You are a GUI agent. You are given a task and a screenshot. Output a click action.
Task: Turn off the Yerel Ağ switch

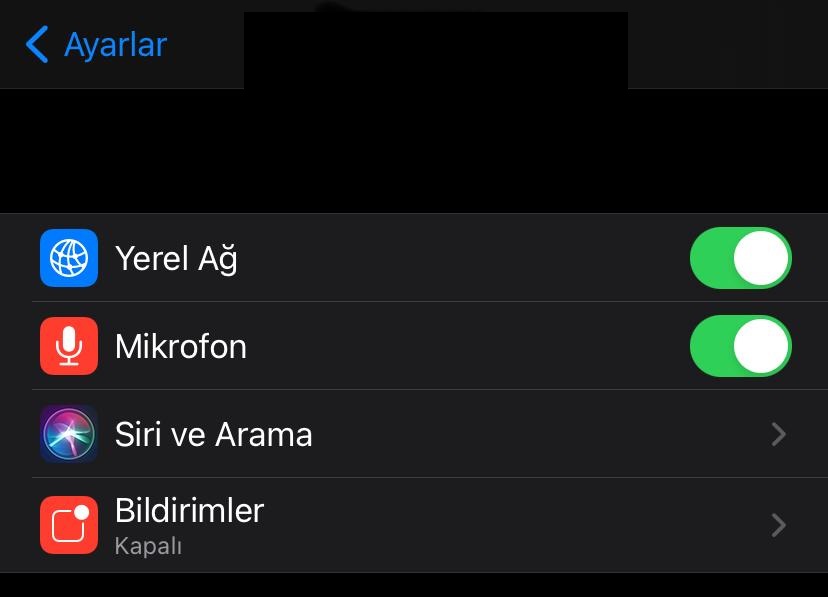point(740,259)
